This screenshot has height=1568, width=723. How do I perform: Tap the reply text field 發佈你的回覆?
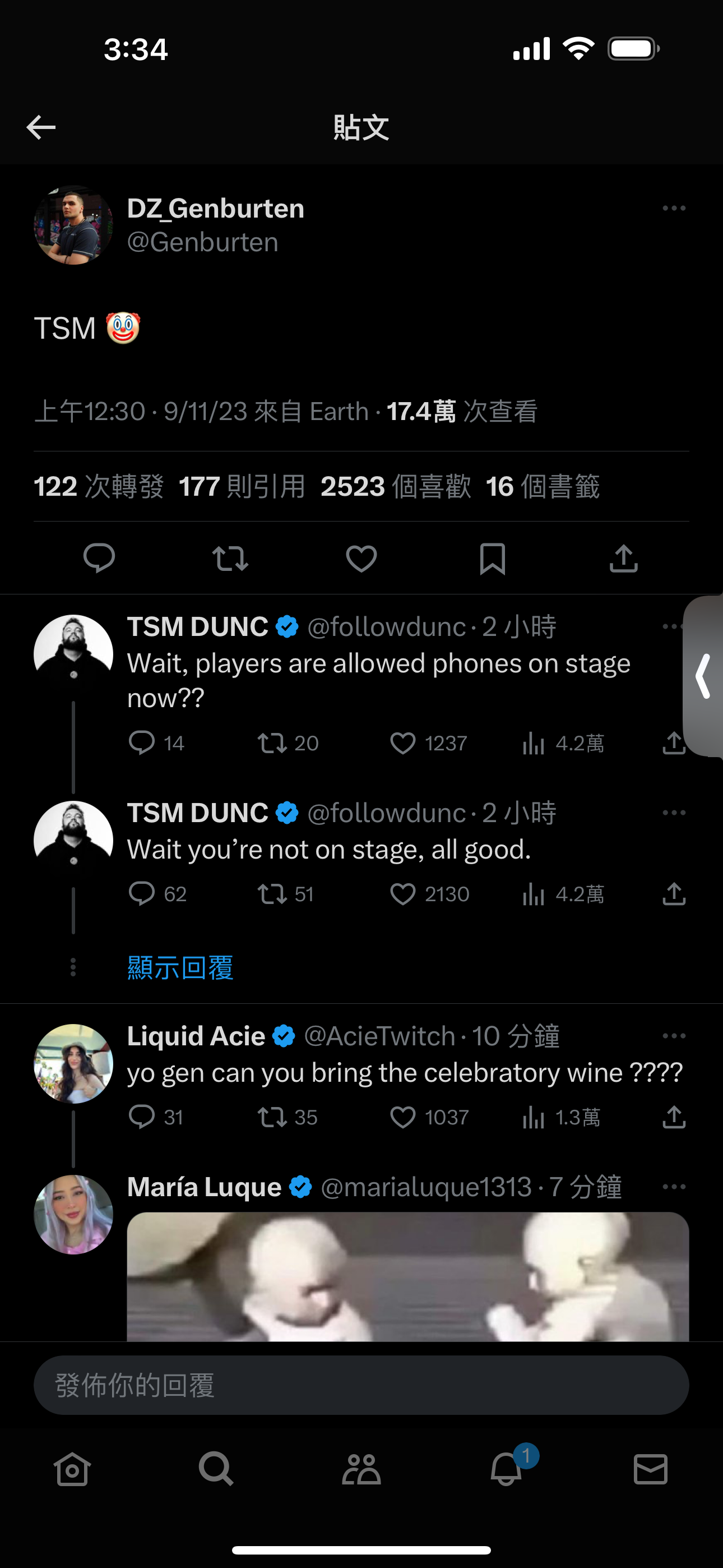361,1385
